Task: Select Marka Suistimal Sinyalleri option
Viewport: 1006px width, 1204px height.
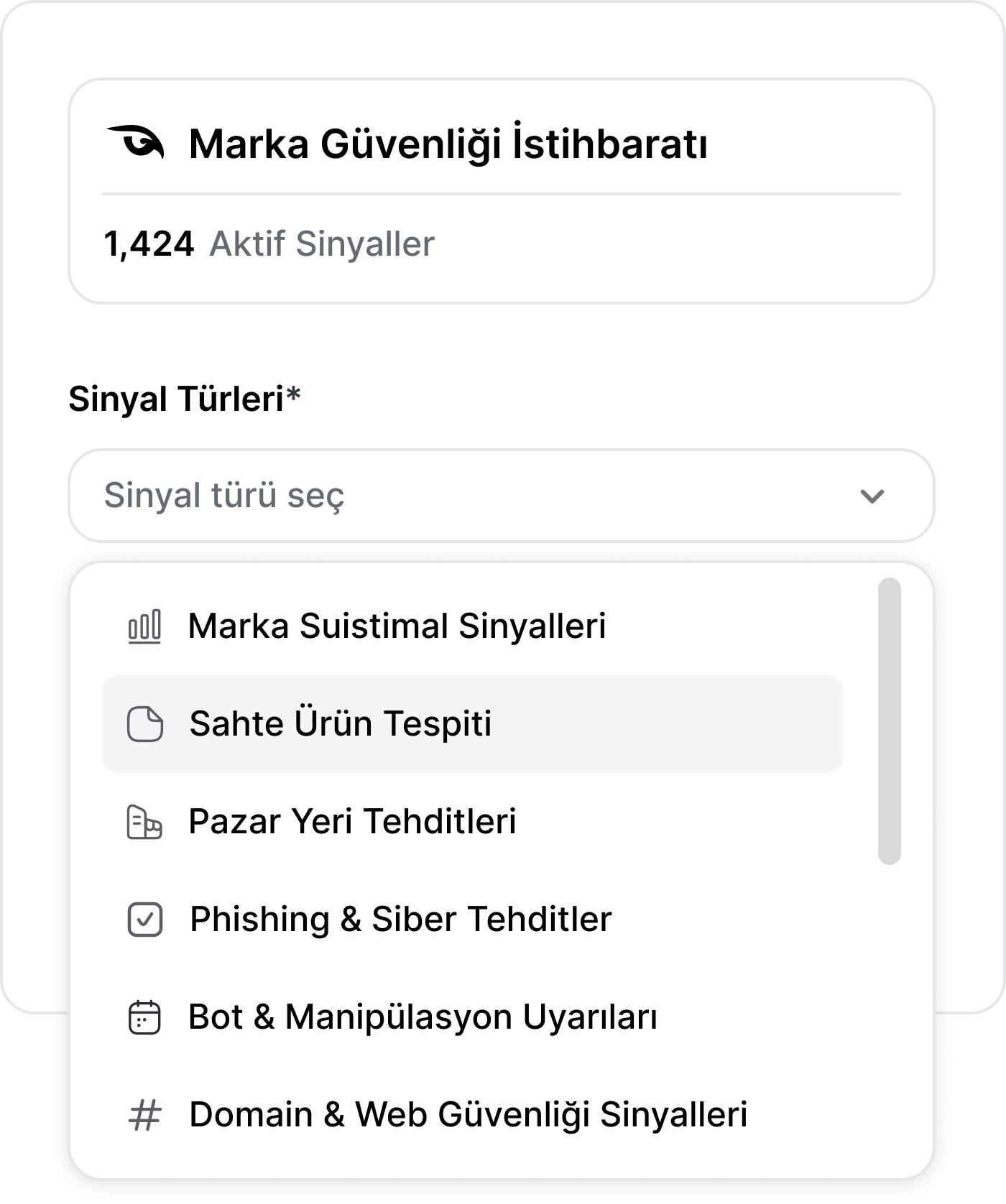Action: (397, 626)
